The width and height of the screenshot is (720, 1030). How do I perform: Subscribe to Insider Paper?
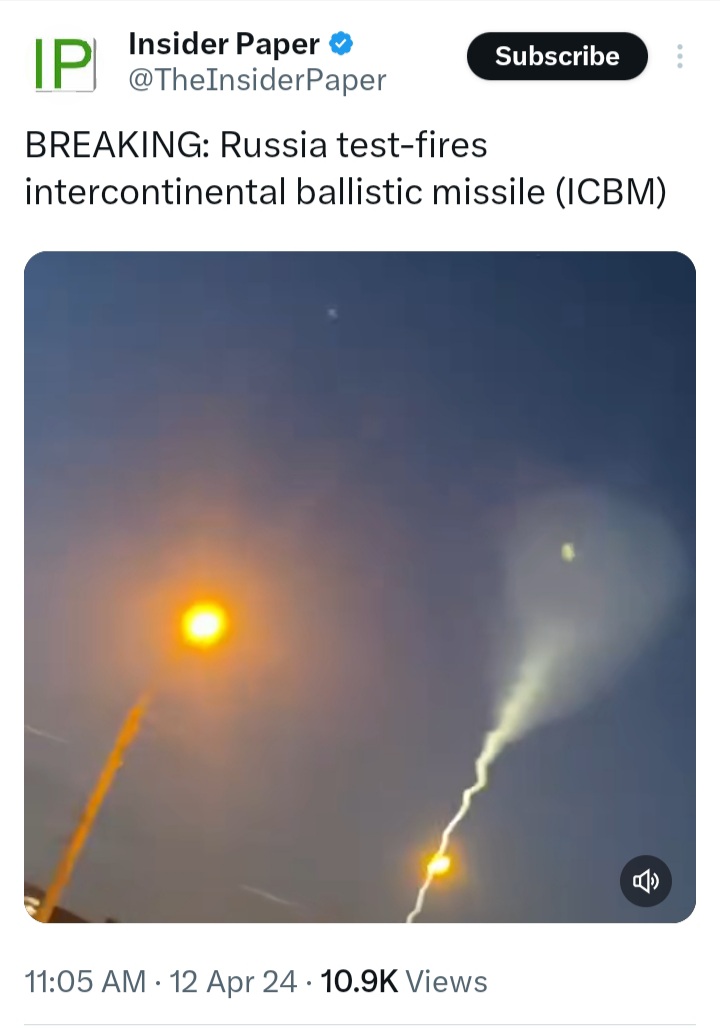click(557, 57)
